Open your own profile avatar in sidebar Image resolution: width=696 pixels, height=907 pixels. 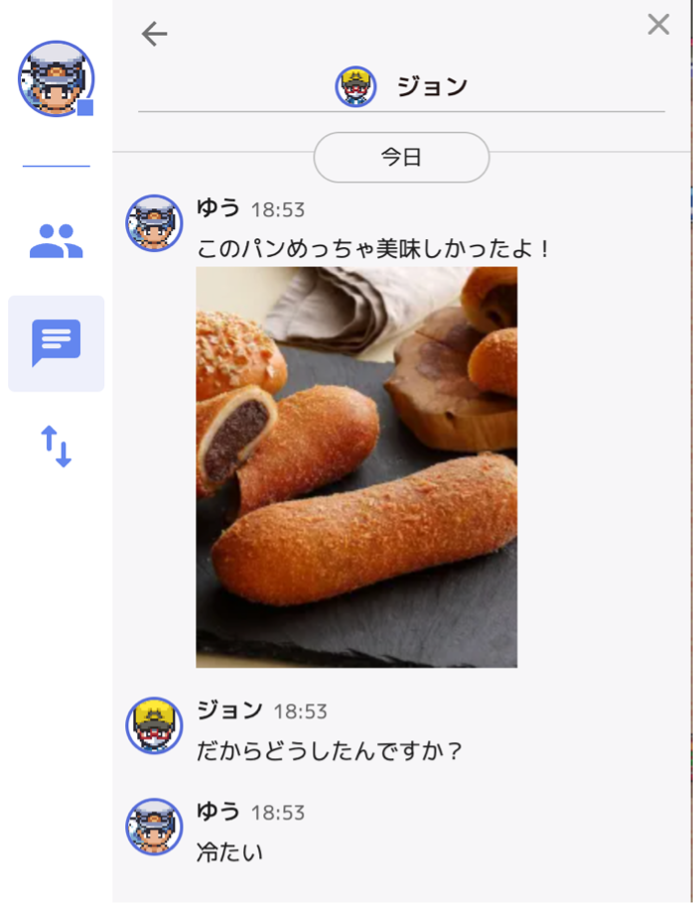tap(56, 79)
